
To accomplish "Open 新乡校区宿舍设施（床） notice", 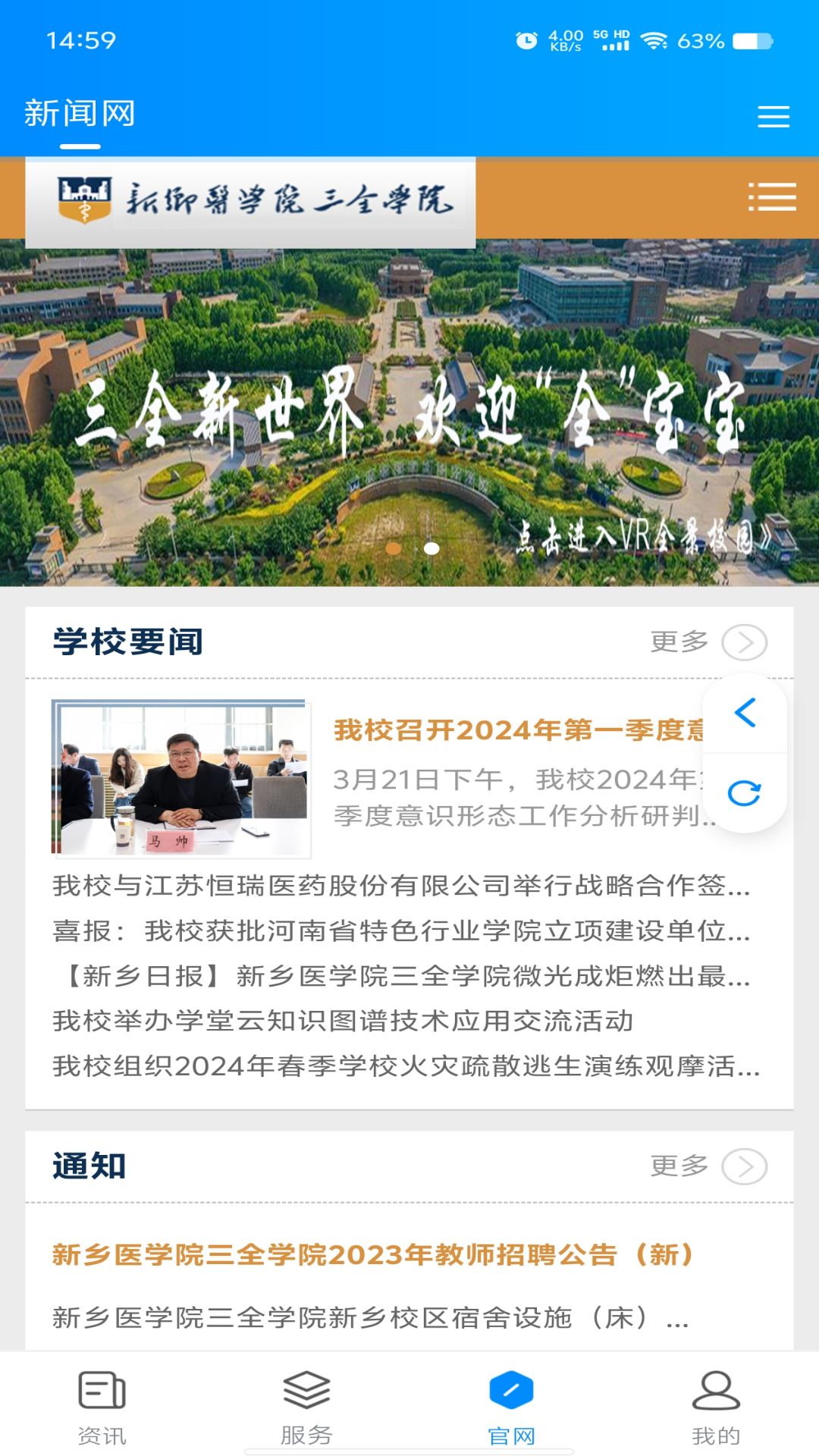I will click(x=370, y=1318).
